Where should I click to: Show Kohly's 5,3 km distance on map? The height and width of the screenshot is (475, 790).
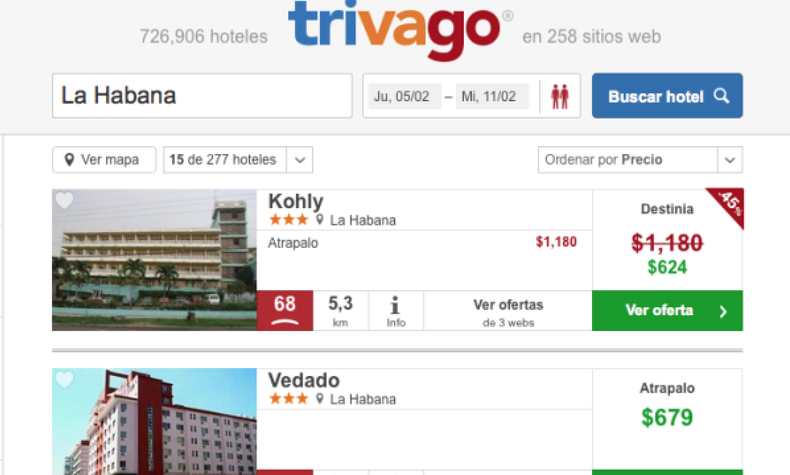(x=340, y=311)
